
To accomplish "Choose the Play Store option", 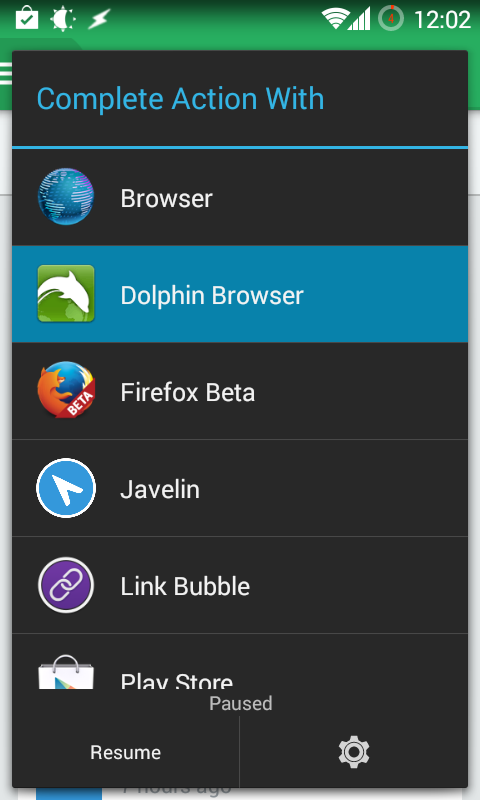I will (x=240, y=662).
